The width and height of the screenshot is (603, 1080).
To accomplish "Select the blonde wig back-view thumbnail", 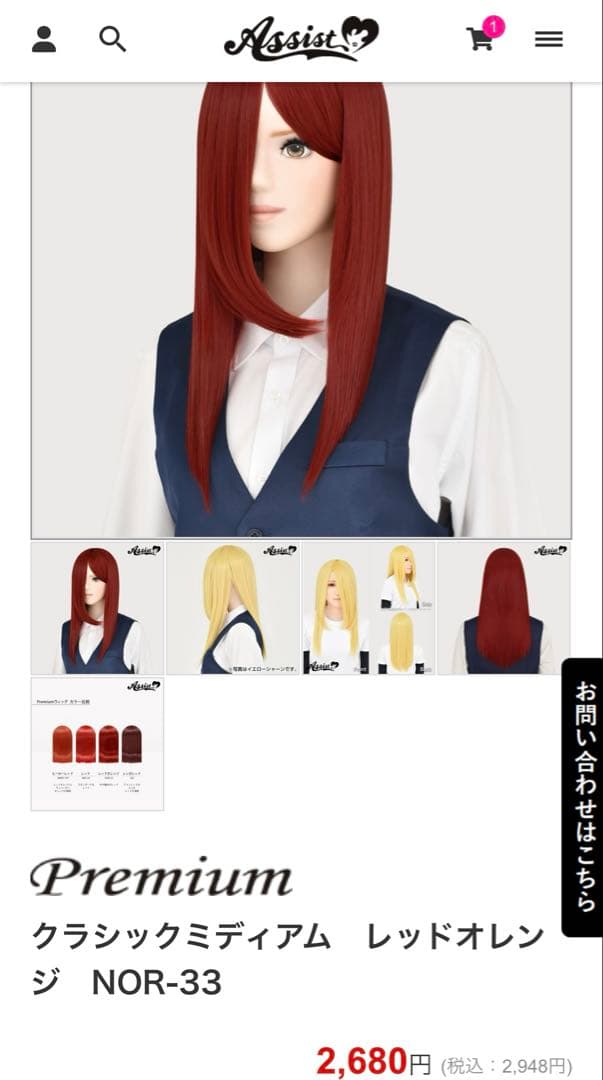I will click(x=233, y=608).
